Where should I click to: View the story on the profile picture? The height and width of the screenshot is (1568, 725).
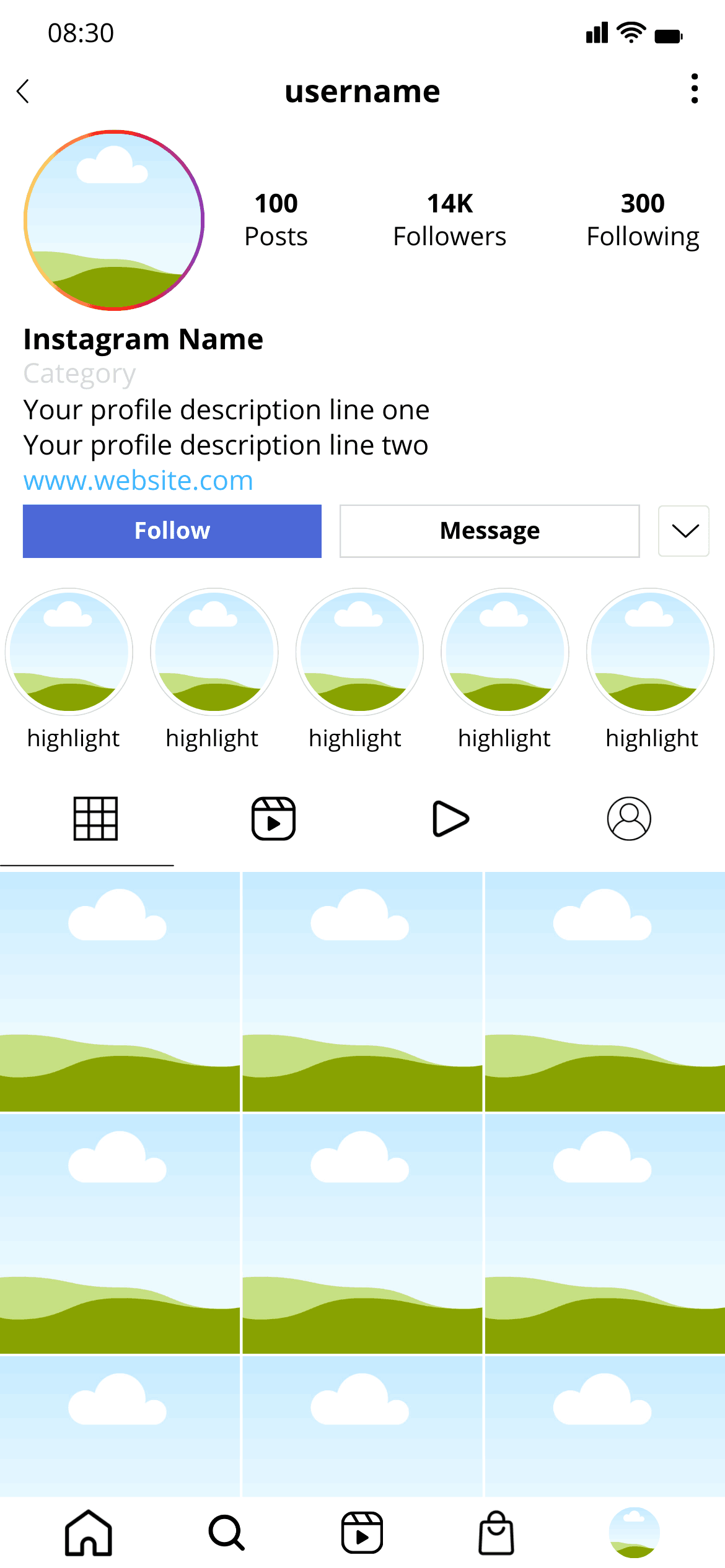click(x=114, y=220)
